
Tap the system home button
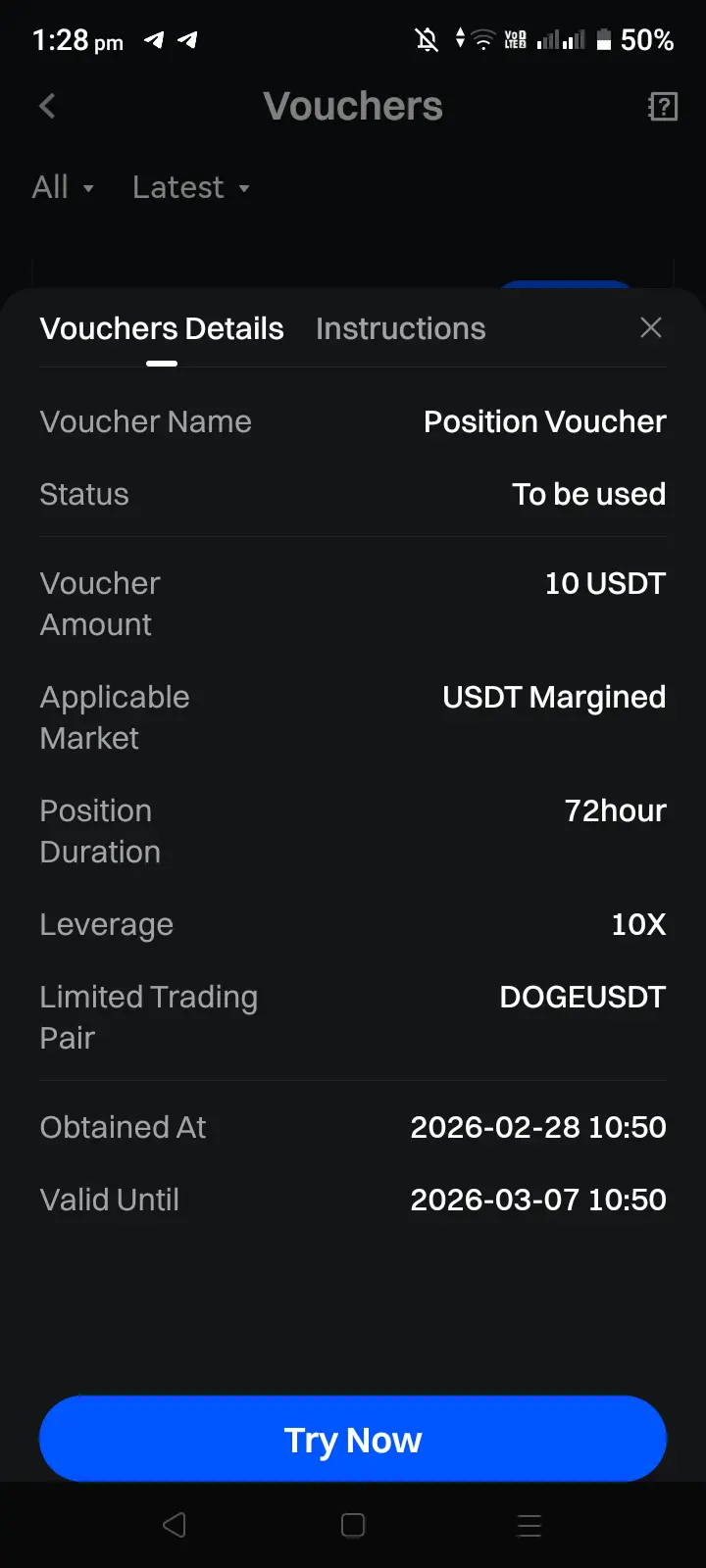click(x=353, y=1525)
